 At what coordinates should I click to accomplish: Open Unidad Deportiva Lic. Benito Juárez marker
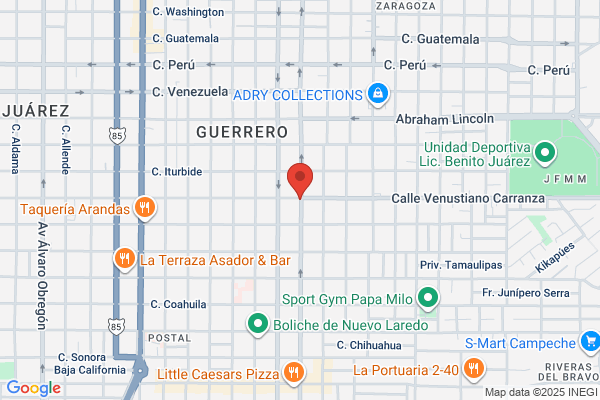[x=544, y=154]
